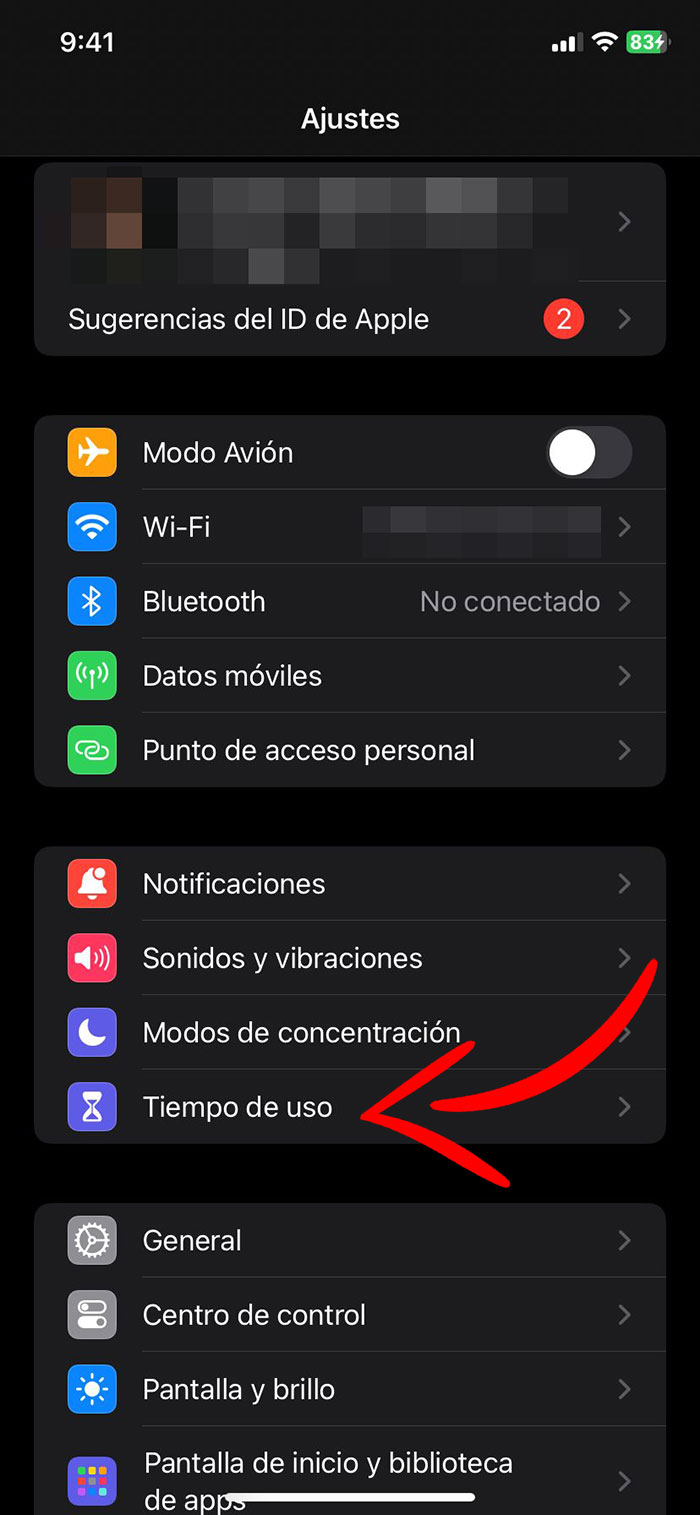Open the Apple ID profile row
The width and height of the screenshot is (700, 1515).
click(349, 222)
